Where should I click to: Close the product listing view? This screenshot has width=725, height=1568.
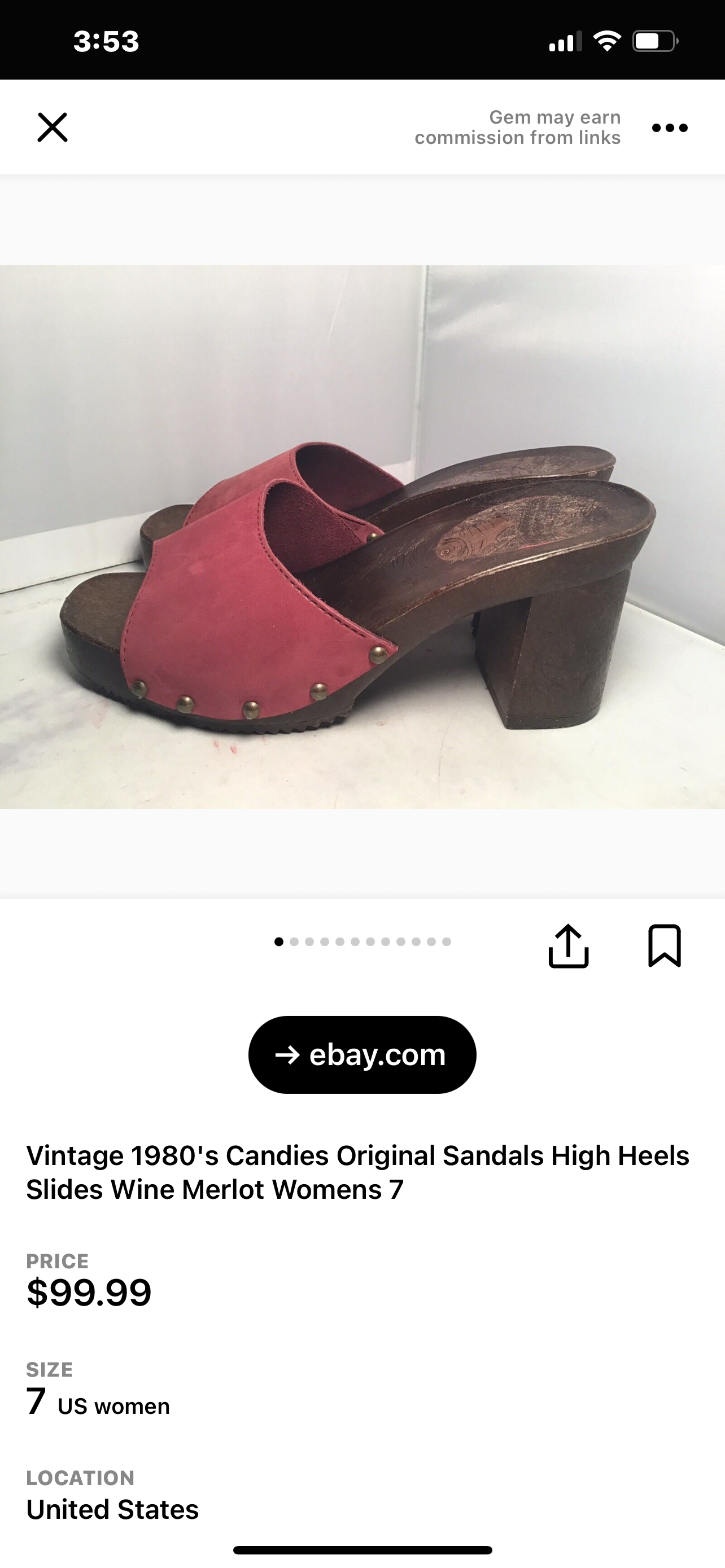(x=53, y=127)
